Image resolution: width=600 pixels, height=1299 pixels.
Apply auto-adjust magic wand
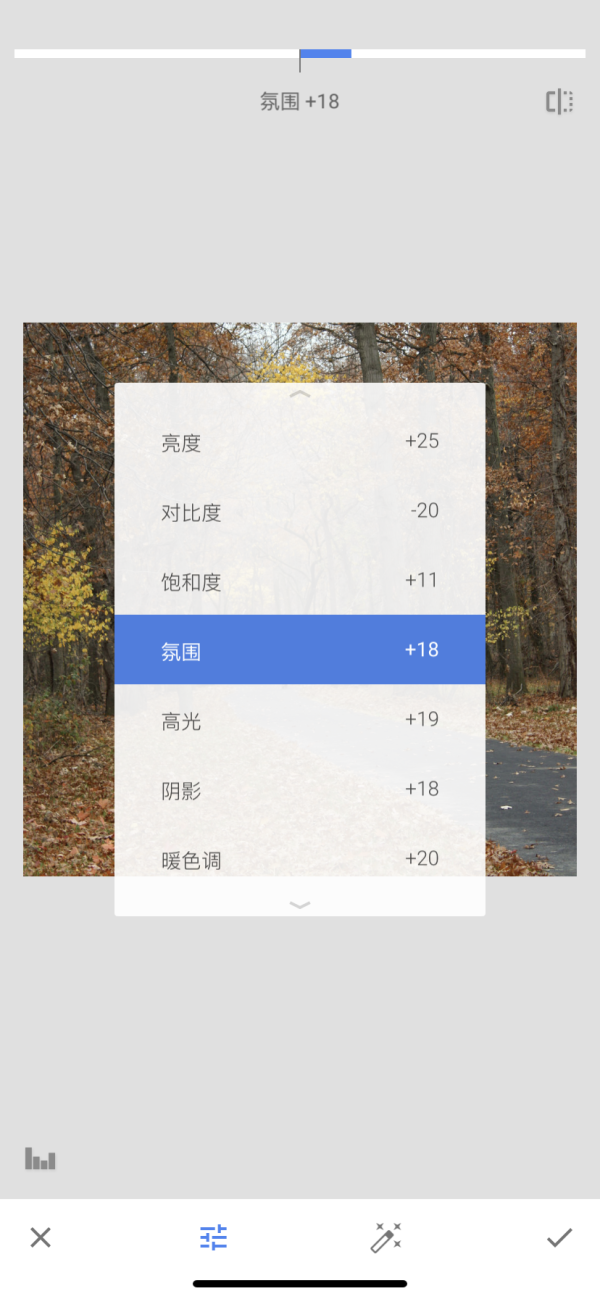(385, 1238)
